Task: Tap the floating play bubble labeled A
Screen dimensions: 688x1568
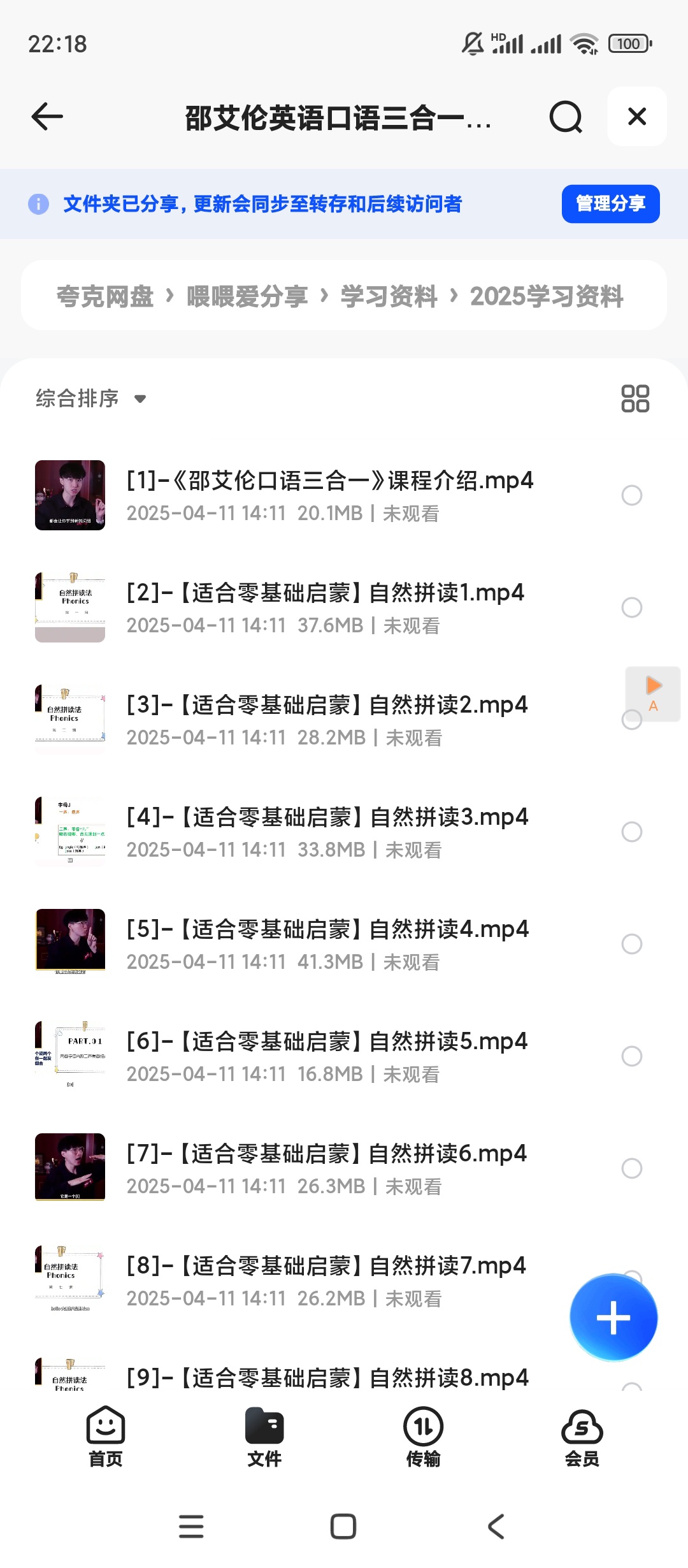Action: tap(652, 695)
